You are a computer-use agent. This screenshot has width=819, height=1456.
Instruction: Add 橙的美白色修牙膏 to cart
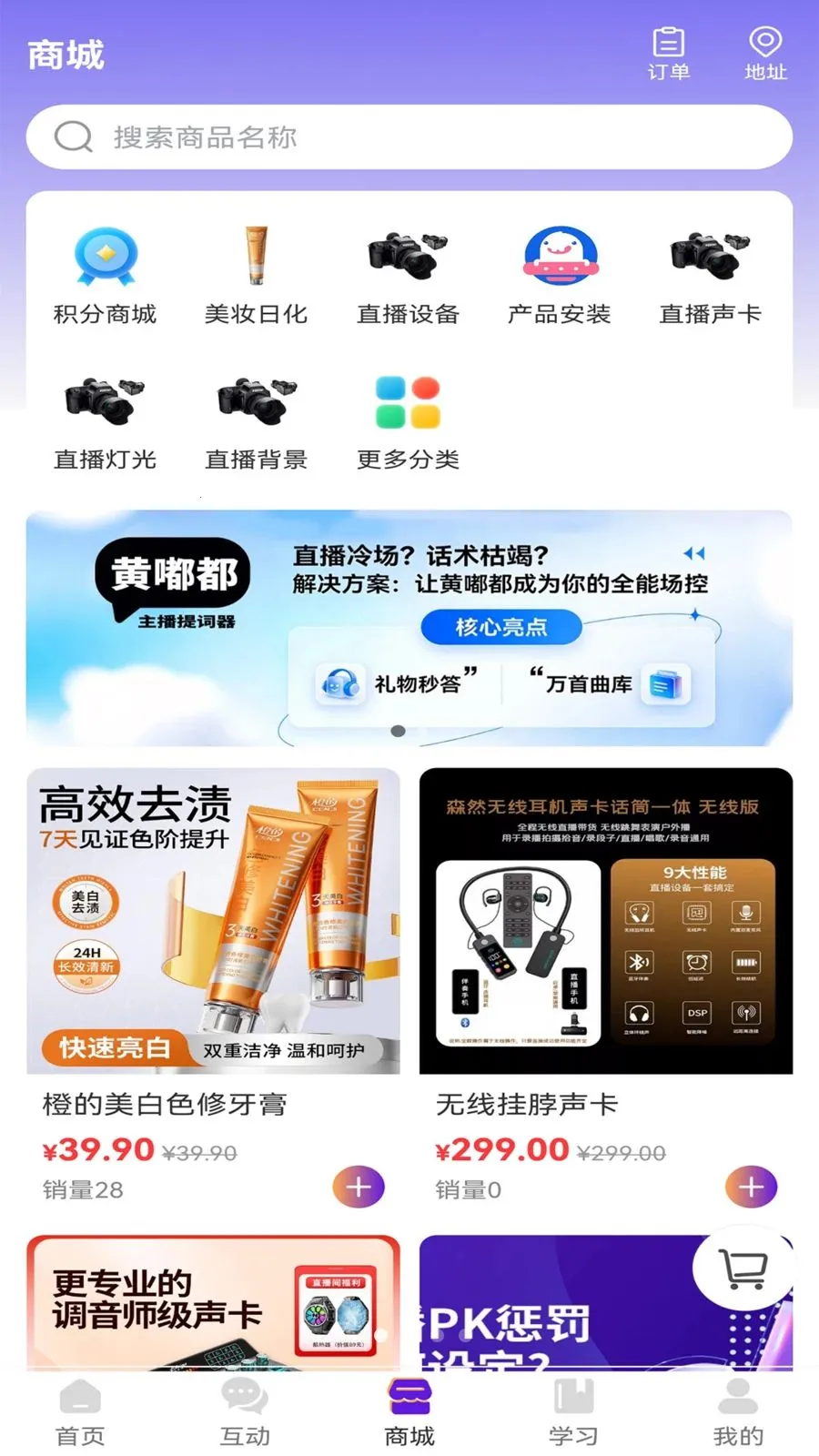(x=359, y=1187)
